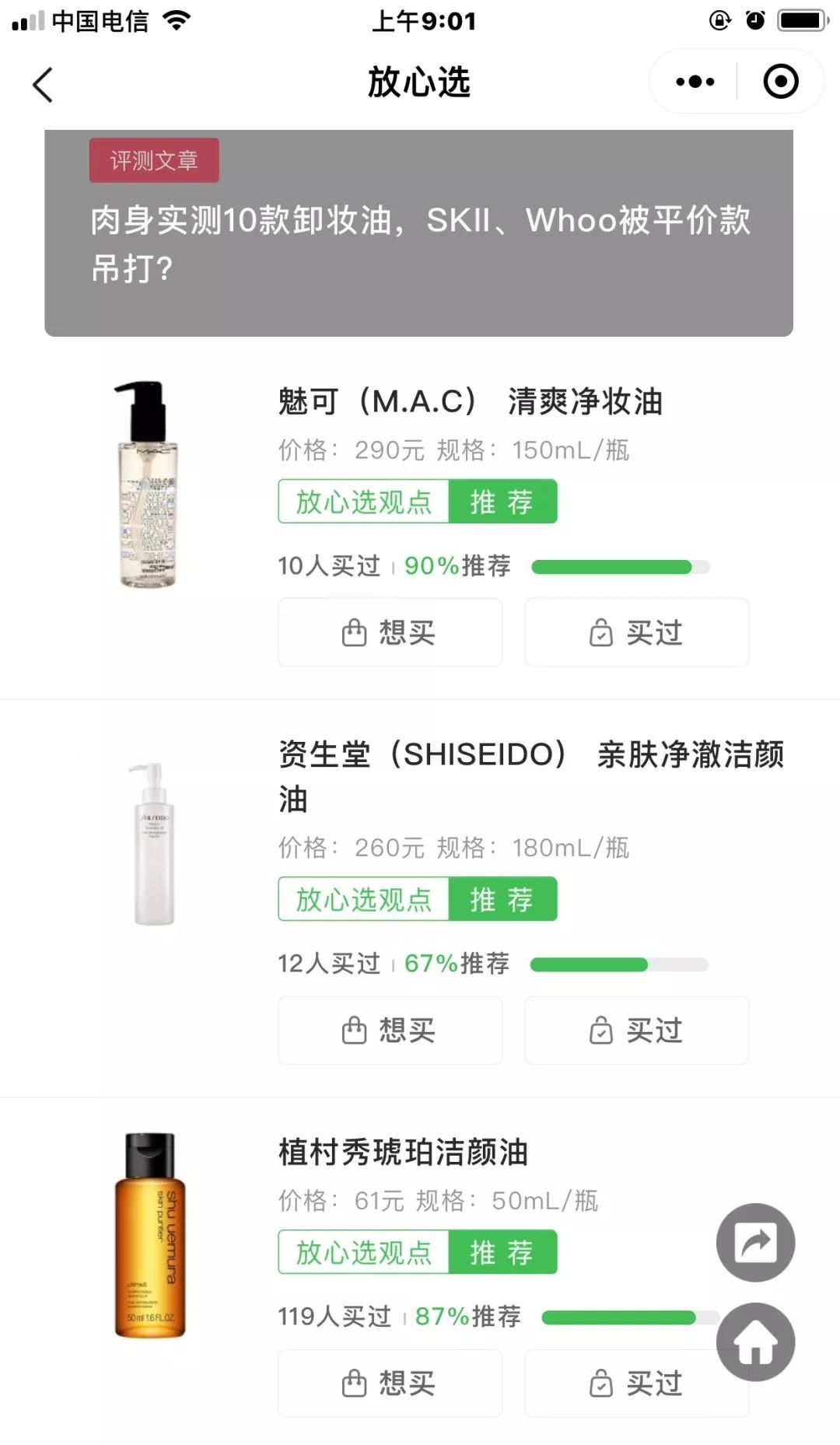
Task: Tap the bag icon on M.A.C 想买 button
Action: [x=354, y=632]
